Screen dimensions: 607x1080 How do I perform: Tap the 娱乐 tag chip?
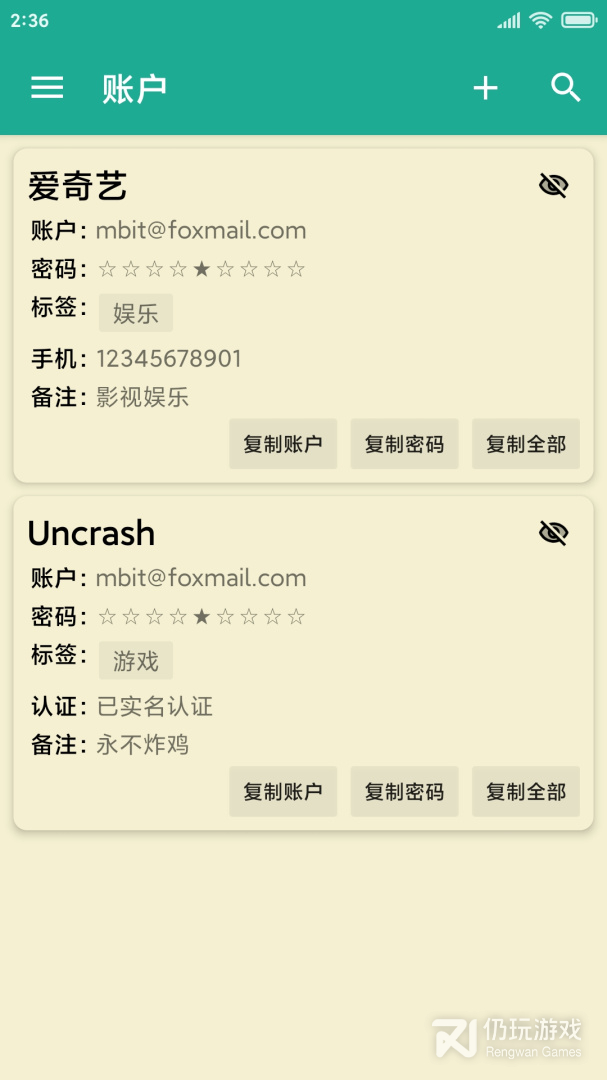pyautogui.click(x=135, y=313)
